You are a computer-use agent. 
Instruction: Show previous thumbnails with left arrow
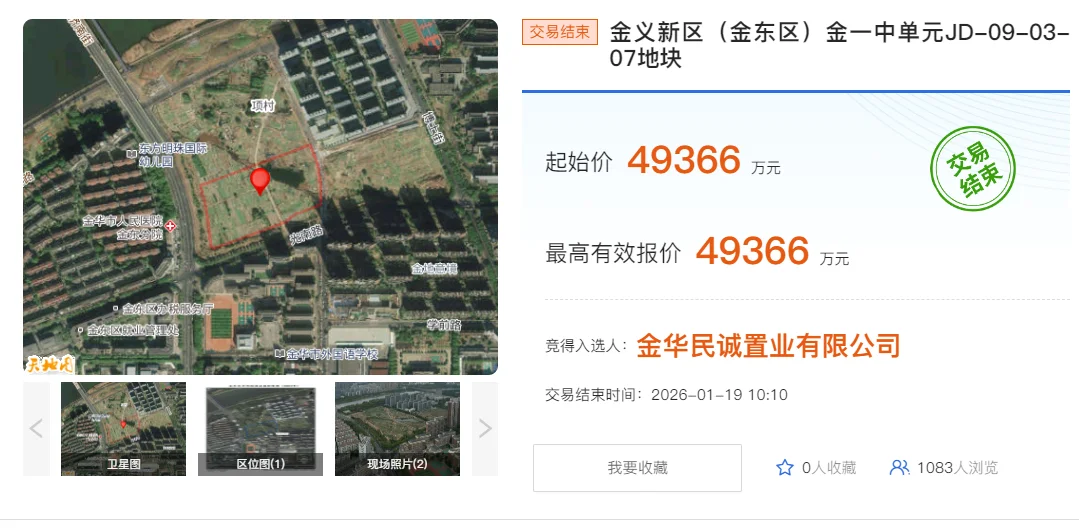pos(36,429)
